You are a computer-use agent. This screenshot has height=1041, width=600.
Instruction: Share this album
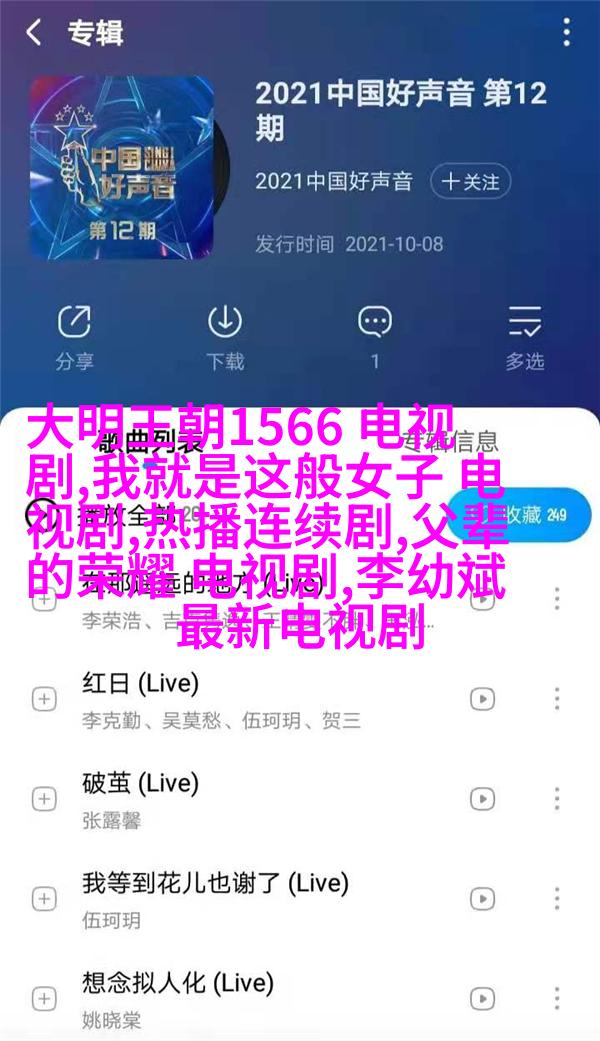click(72, 335)
